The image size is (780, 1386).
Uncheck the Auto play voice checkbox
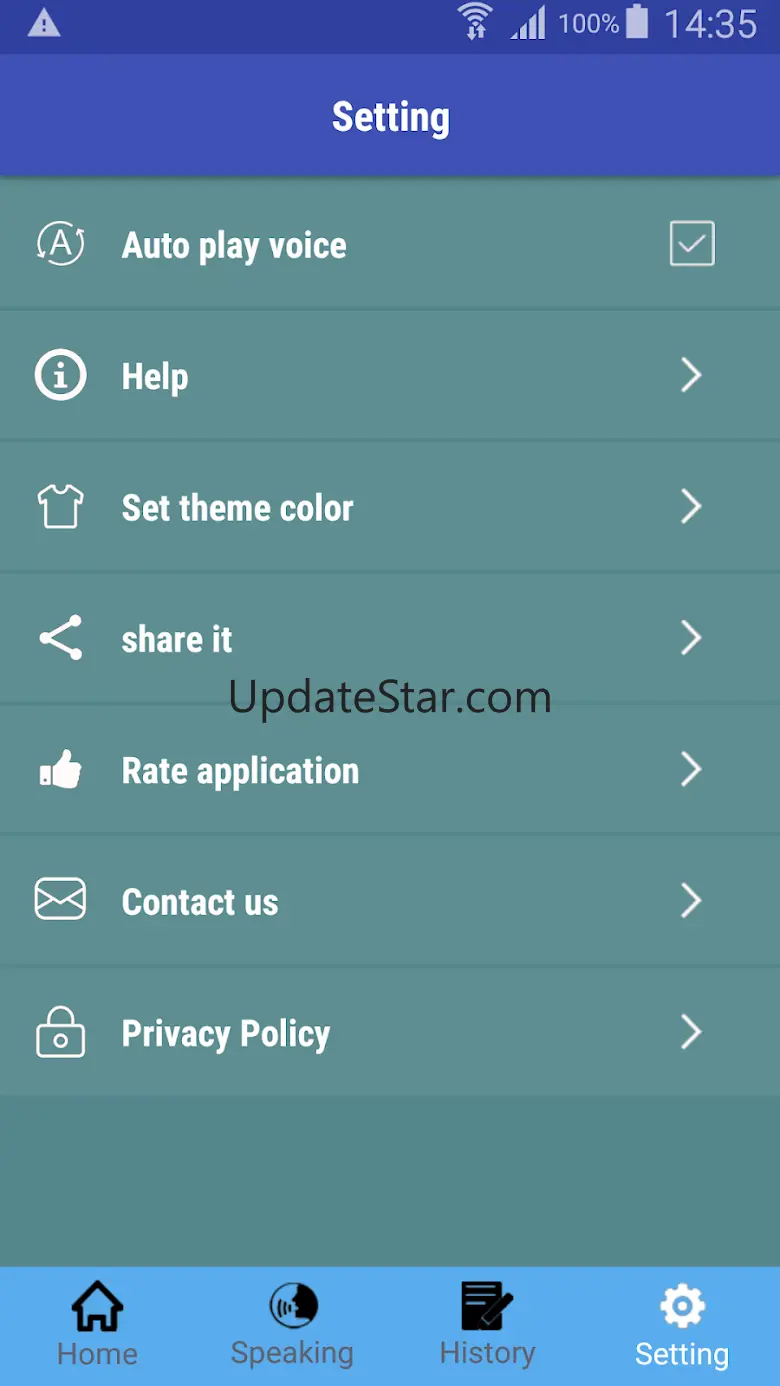pos(692,244)
